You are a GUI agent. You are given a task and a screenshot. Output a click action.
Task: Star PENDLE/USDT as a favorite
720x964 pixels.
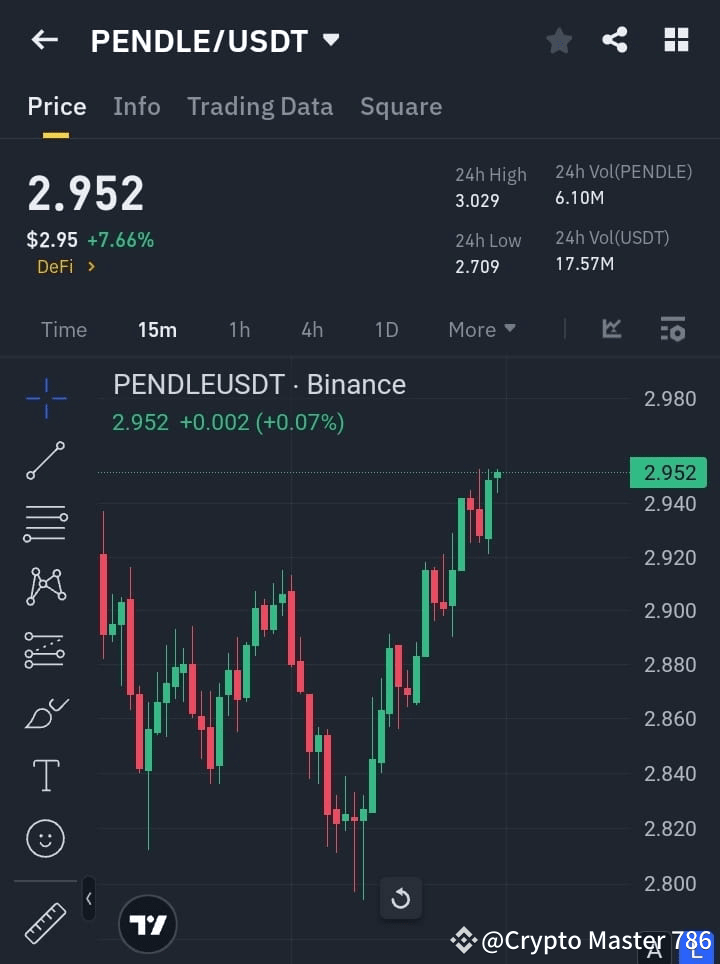[x=559, y=39]
